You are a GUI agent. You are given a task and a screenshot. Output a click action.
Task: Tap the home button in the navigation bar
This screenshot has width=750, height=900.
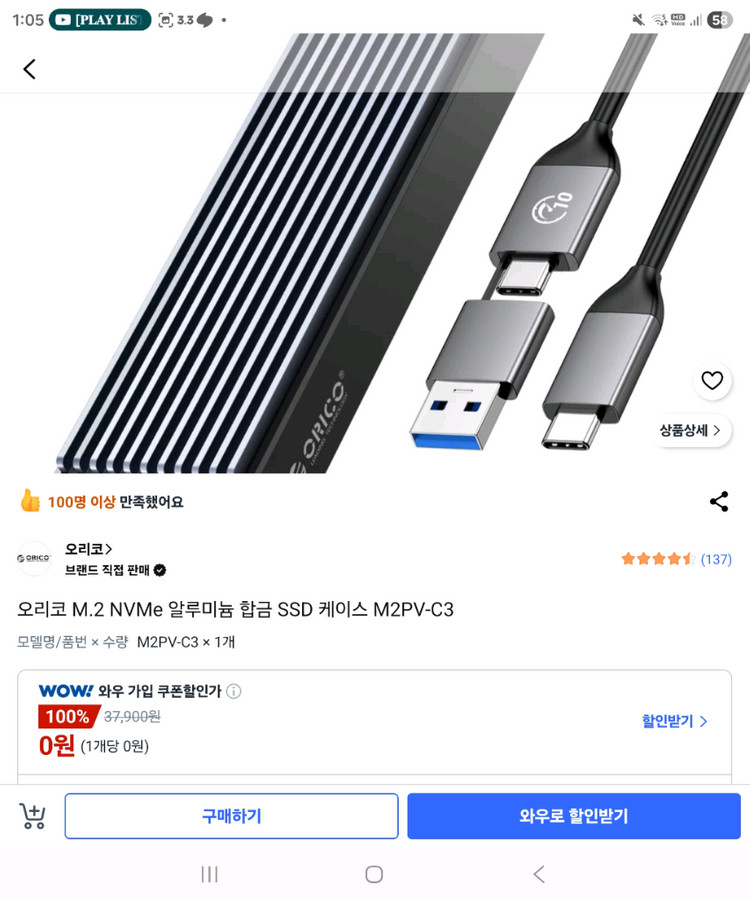tap(375, 874)
